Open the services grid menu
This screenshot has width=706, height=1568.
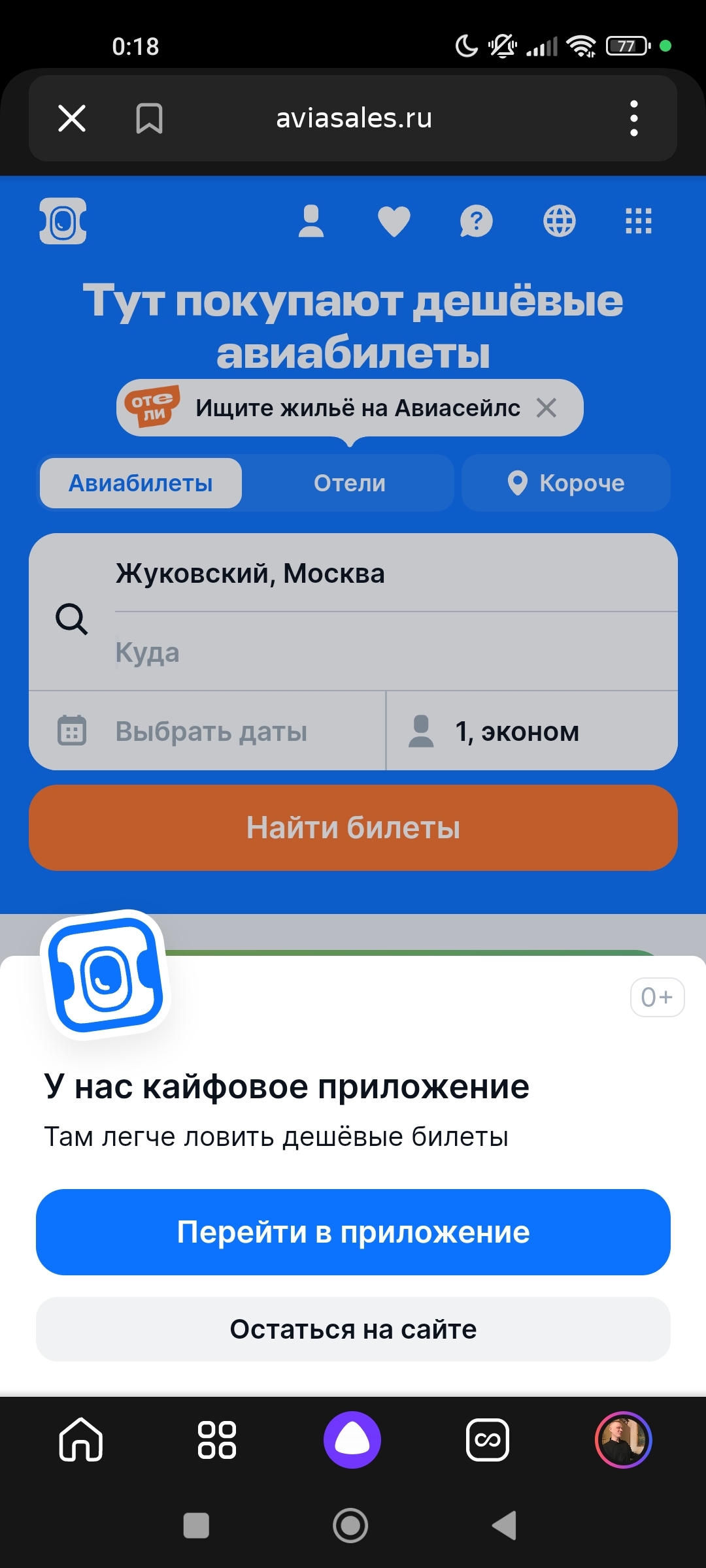click(x=639, y=221)
